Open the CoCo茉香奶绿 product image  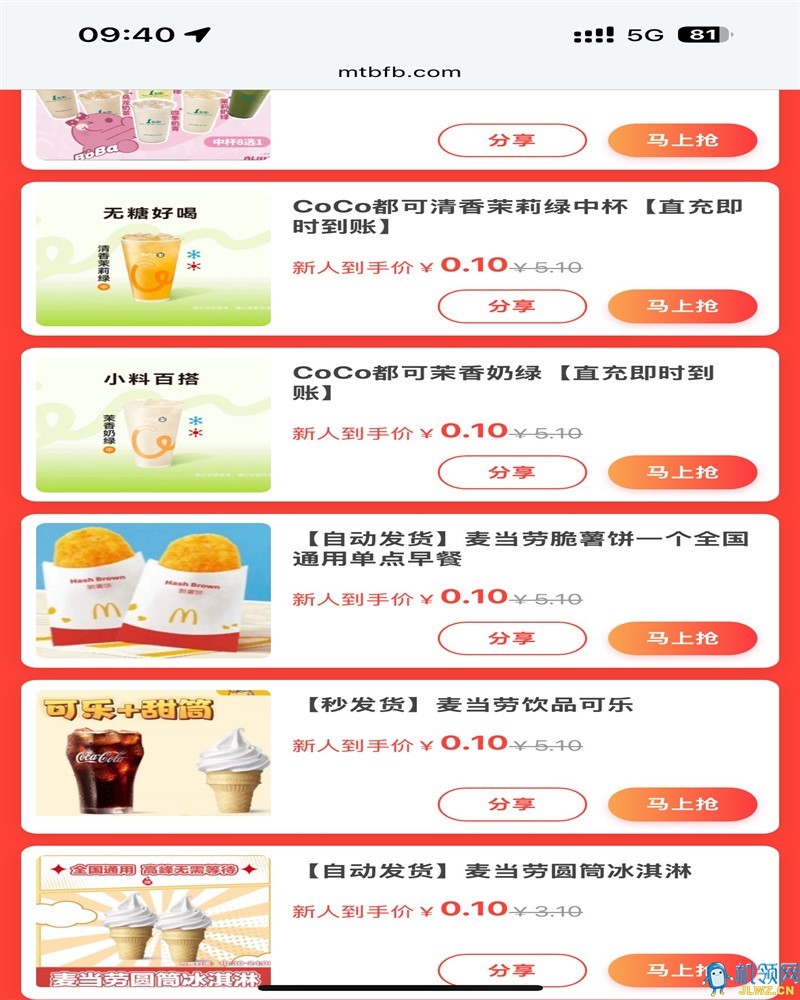[x=153, y=424]
